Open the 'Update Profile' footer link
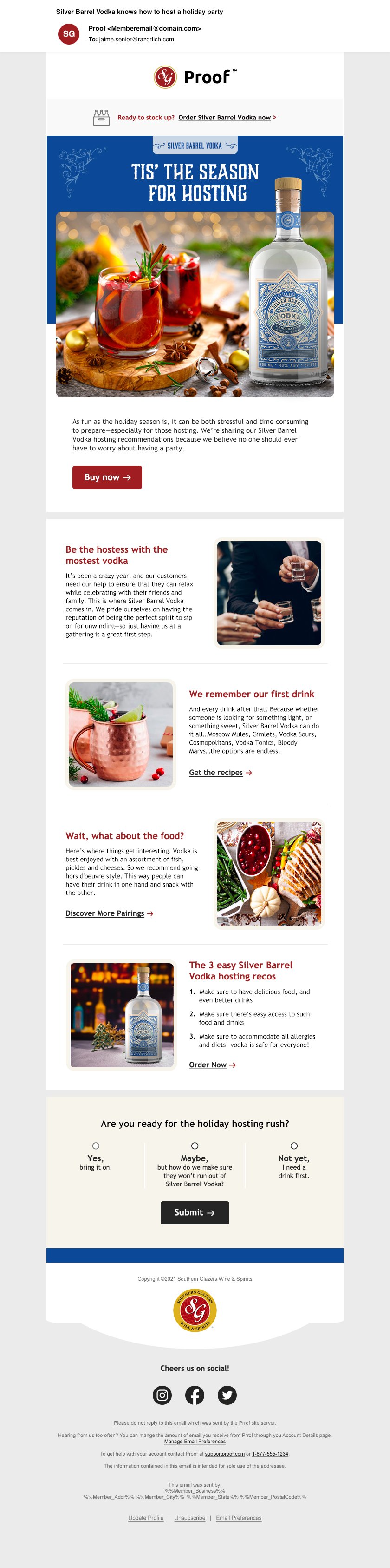This screenshot has width=390, height=1568. click(x=146, y=1518)
